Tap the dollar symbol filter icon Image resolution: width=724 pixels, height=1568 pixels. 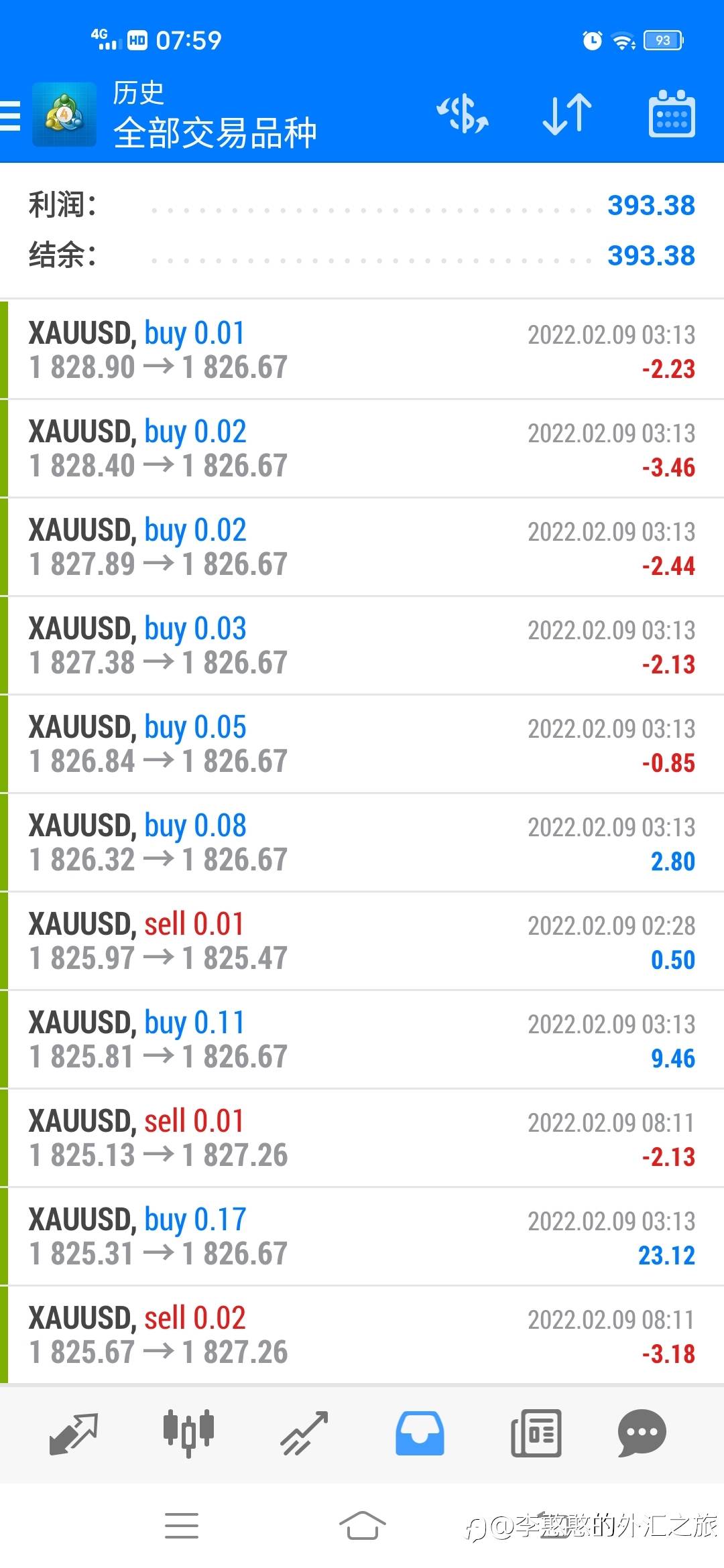[x=463, y=115]
